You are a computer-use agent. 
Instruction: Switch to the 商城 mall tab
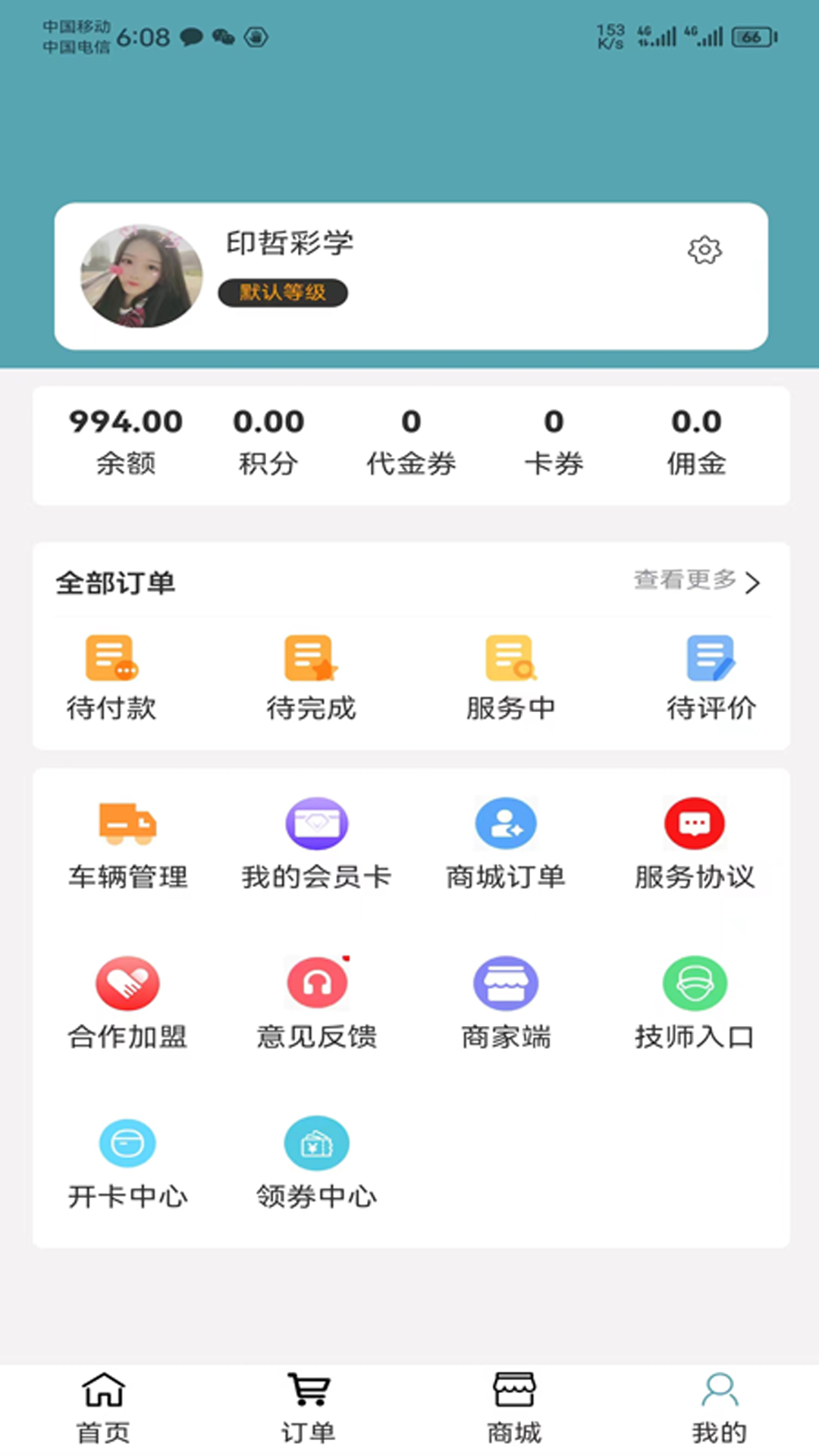tap(513, 1407)
